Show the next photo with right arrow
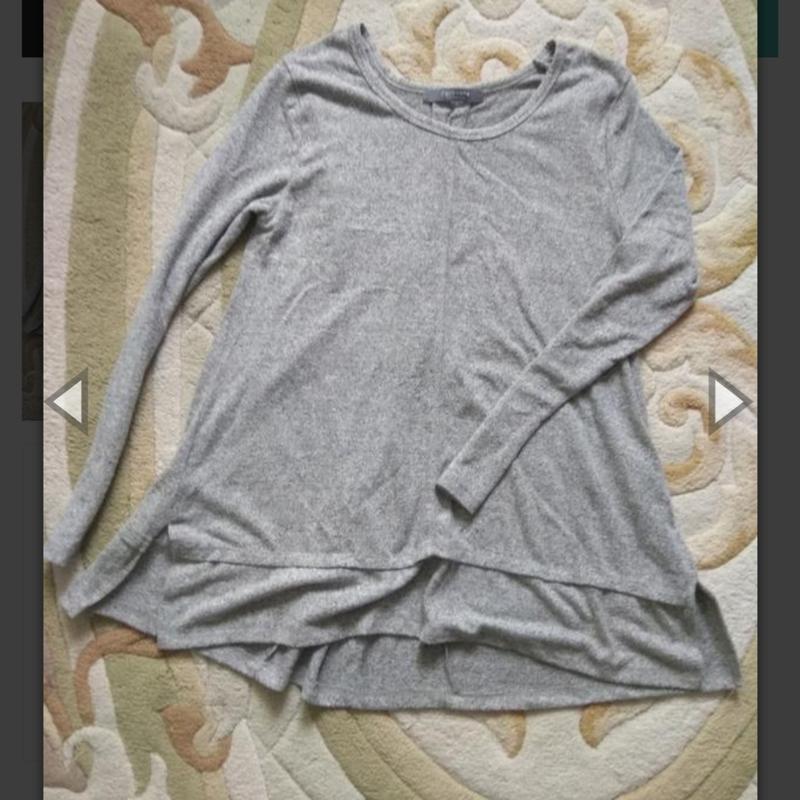The height and width of the screenshot is (800, 800). point(728,401)
